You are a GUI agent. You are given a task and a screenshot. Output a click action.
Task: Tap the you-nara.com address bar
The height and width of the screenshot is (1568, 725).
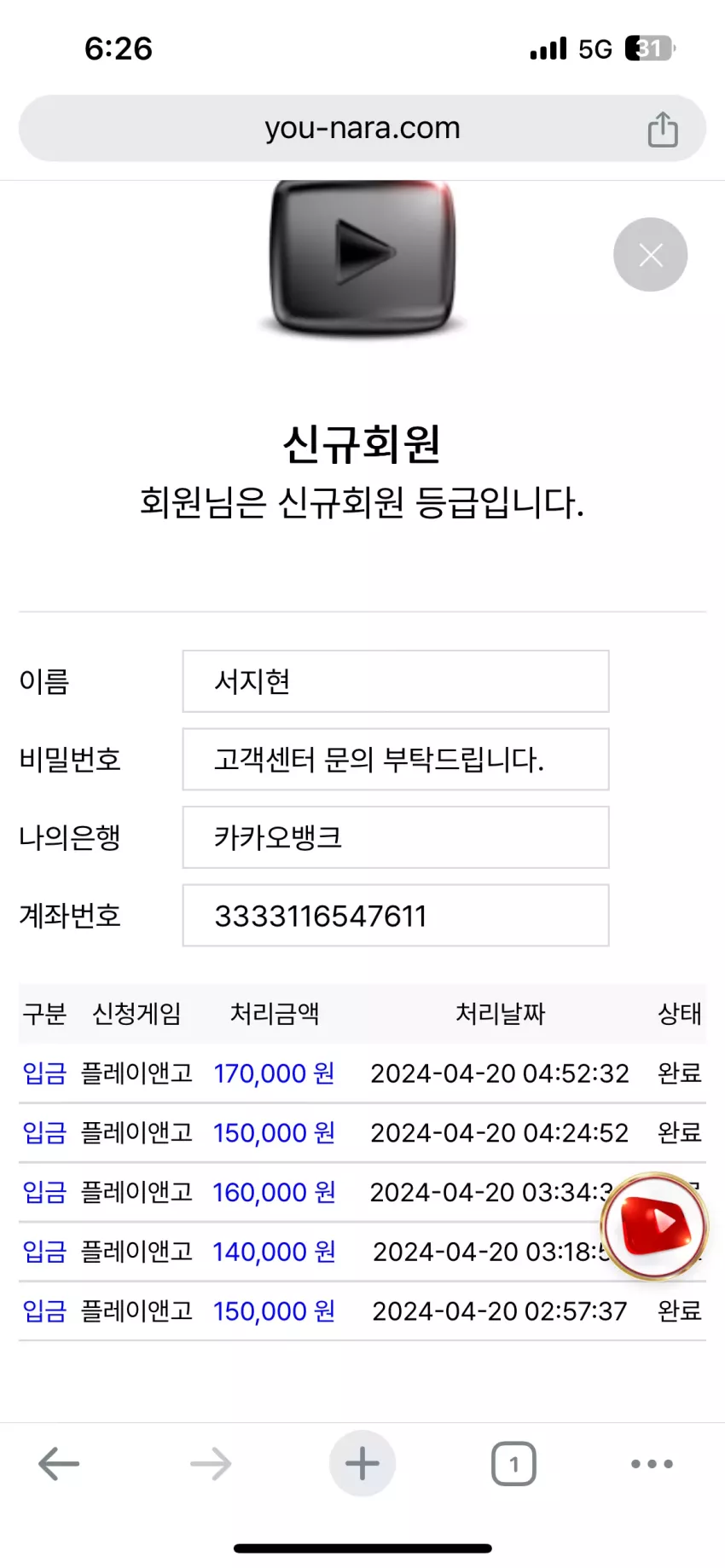coord(362,129)
